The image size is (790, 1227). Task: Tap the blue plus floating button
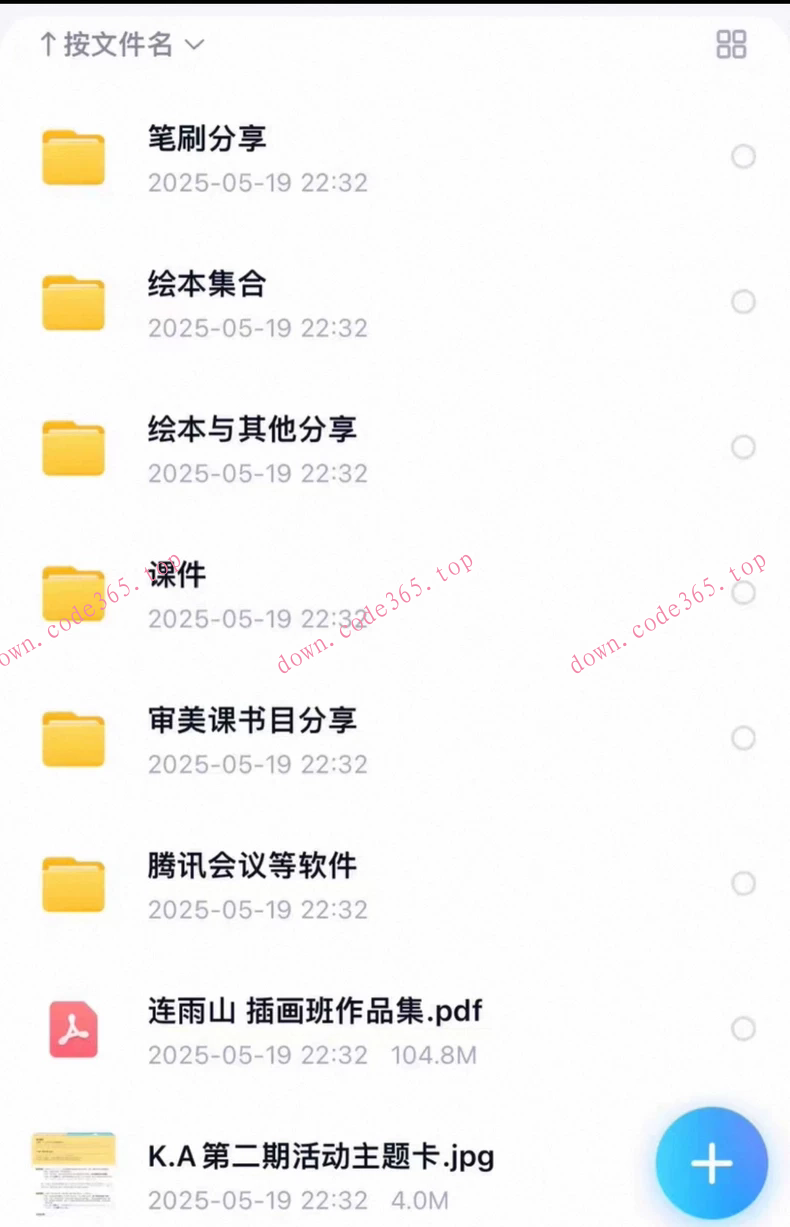pyautogui.click(x=711, y=1162)
